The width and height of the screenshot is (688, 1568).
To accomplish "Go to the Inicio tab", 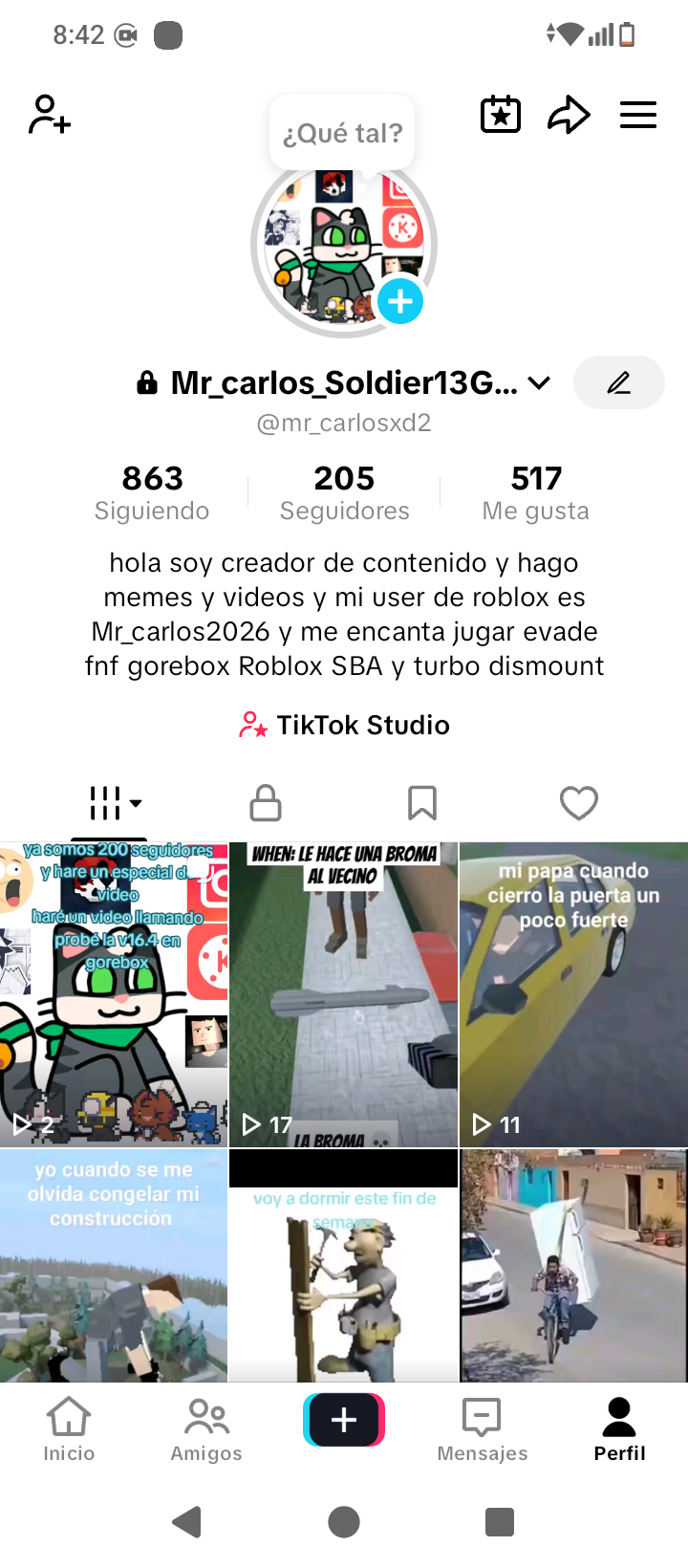I will [69, 1428].
